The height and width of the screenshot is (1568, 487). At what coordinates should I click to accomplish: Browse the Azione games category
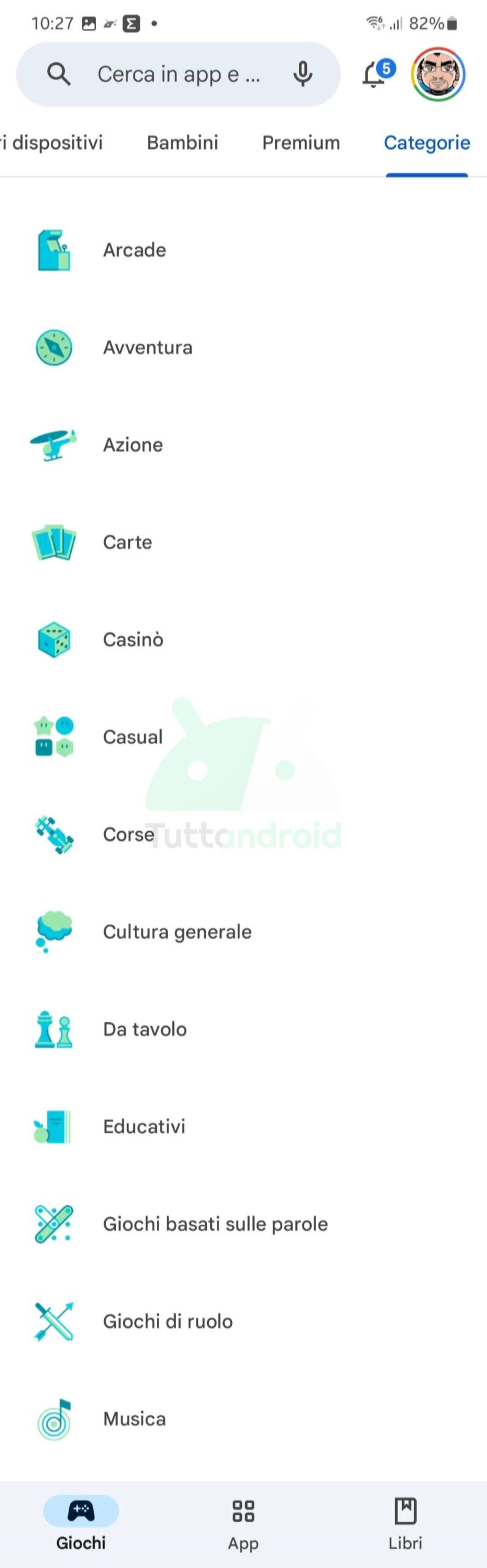click(132, 445)
